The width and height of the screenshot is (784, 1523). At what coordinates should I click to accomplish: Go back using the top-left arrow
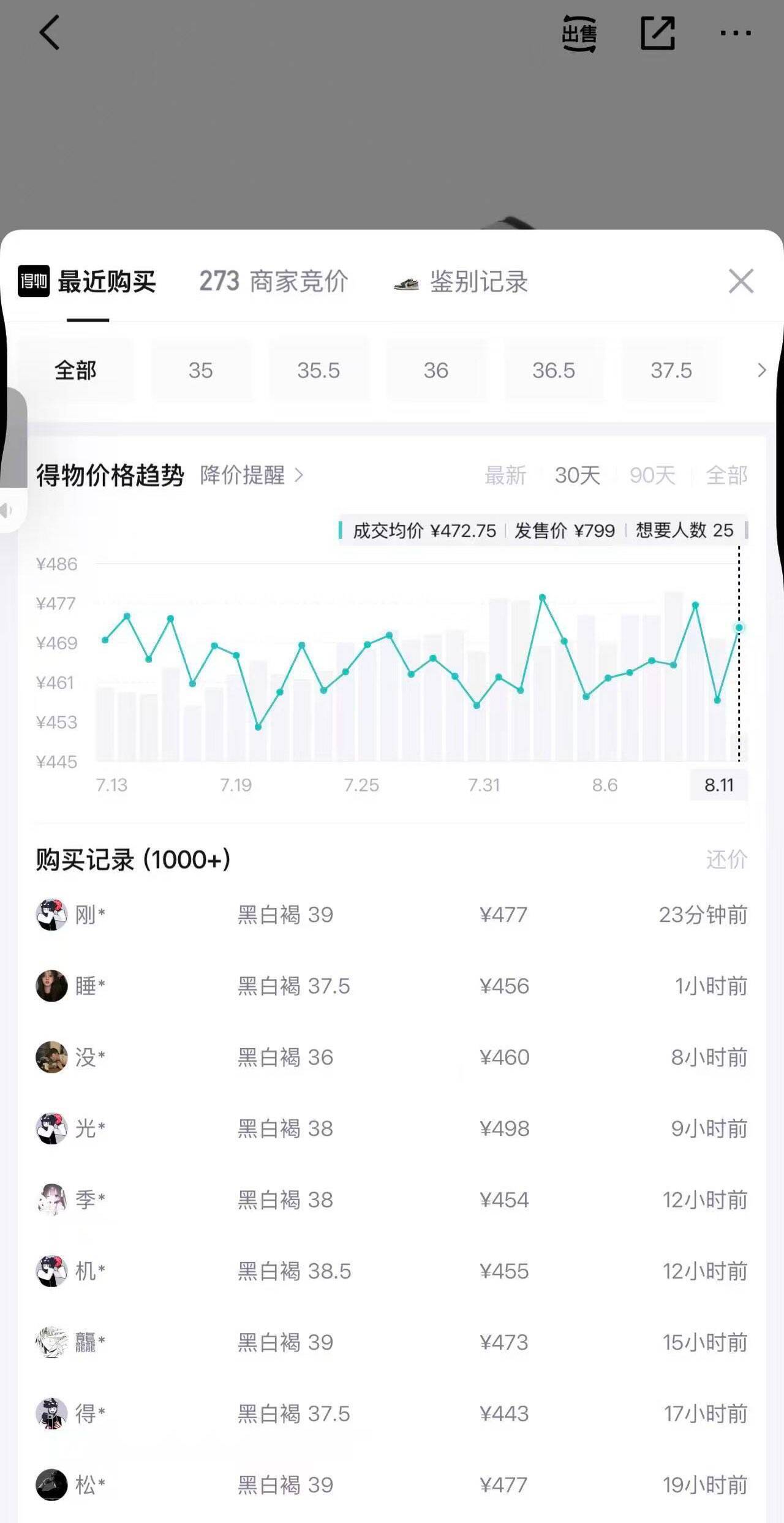coord(50,32)
